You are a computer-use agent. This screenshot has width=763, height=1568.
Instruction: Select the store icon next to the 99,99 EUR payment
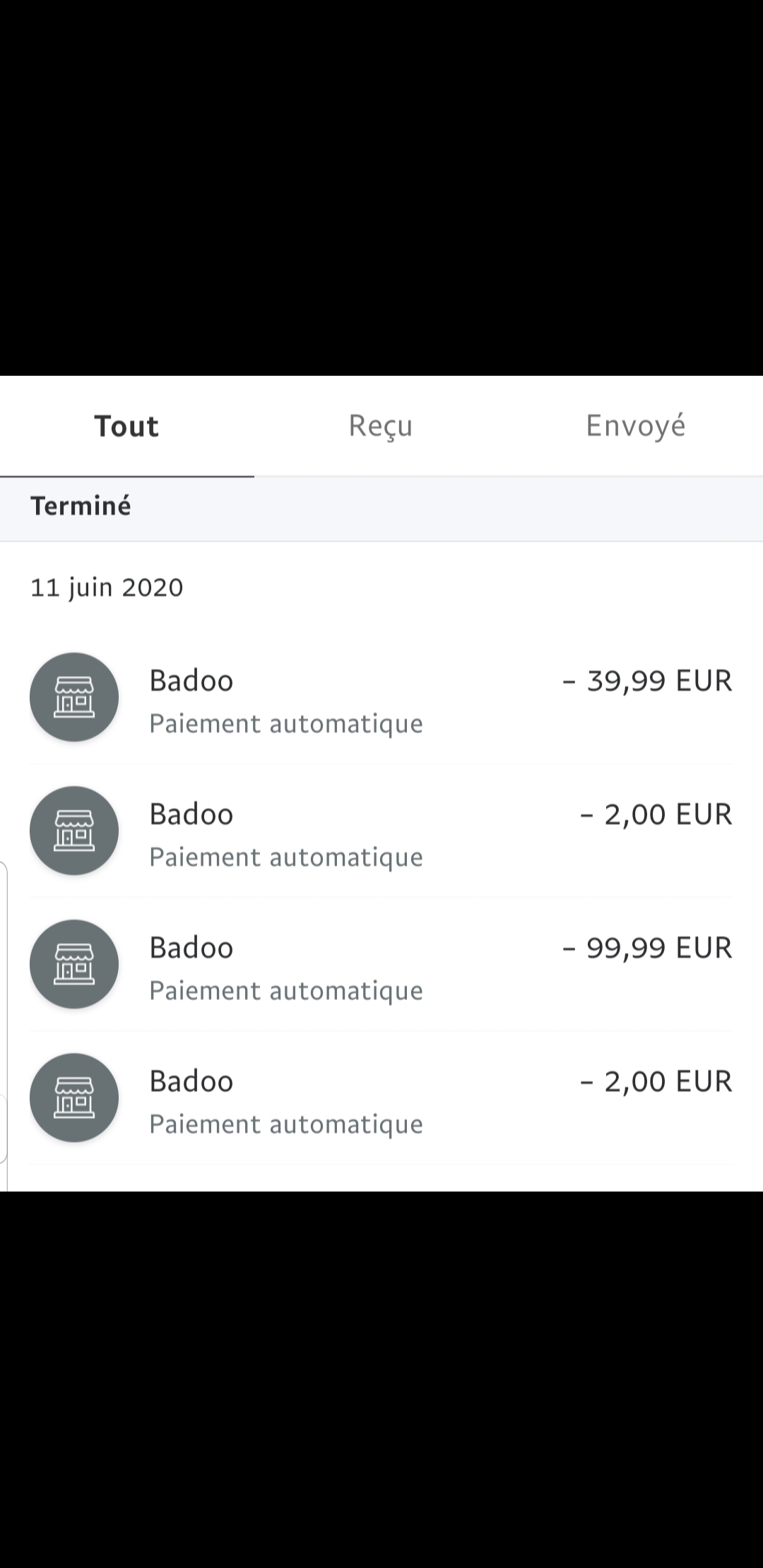click(73, 964)
